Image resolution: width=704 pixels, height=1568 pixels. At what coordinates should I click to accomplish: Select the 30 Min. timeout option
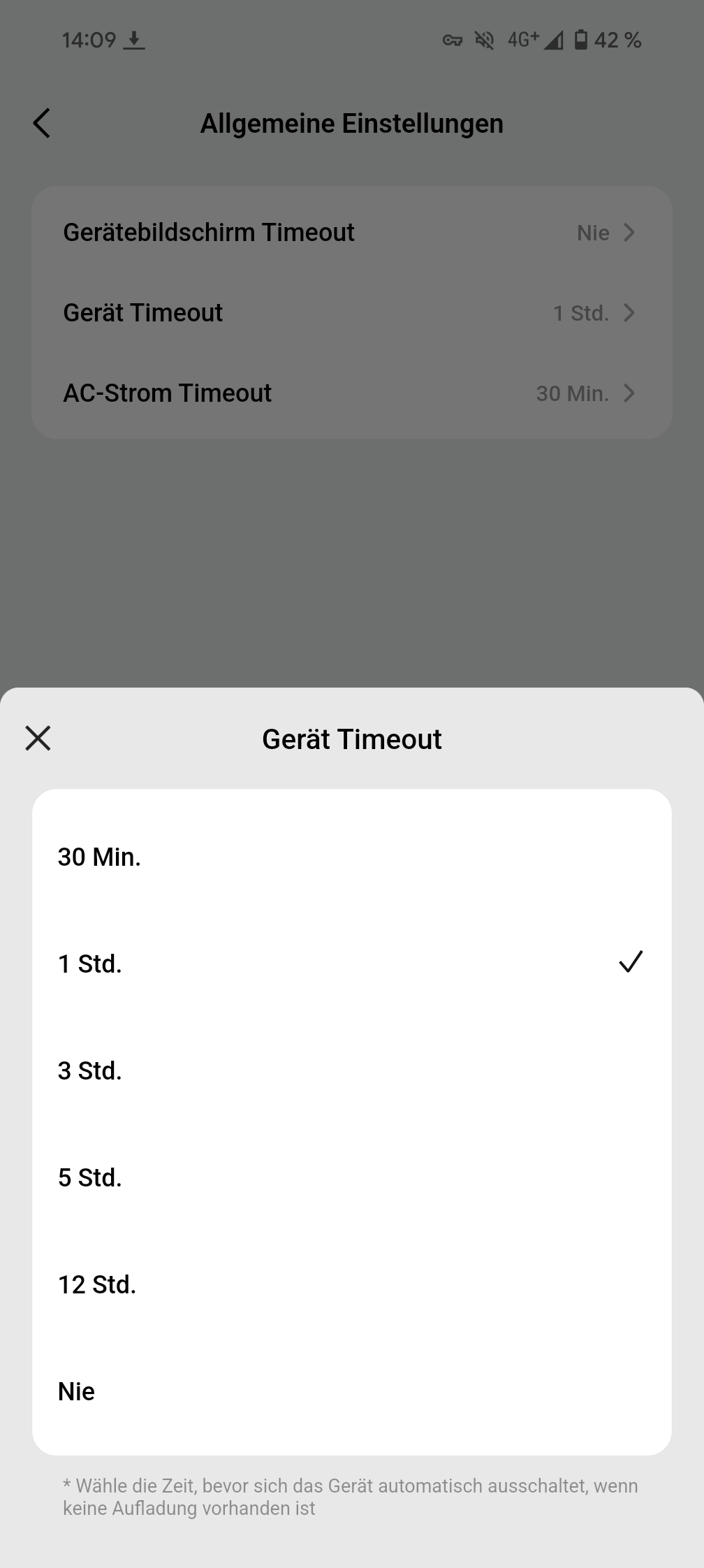coord(352,857)
